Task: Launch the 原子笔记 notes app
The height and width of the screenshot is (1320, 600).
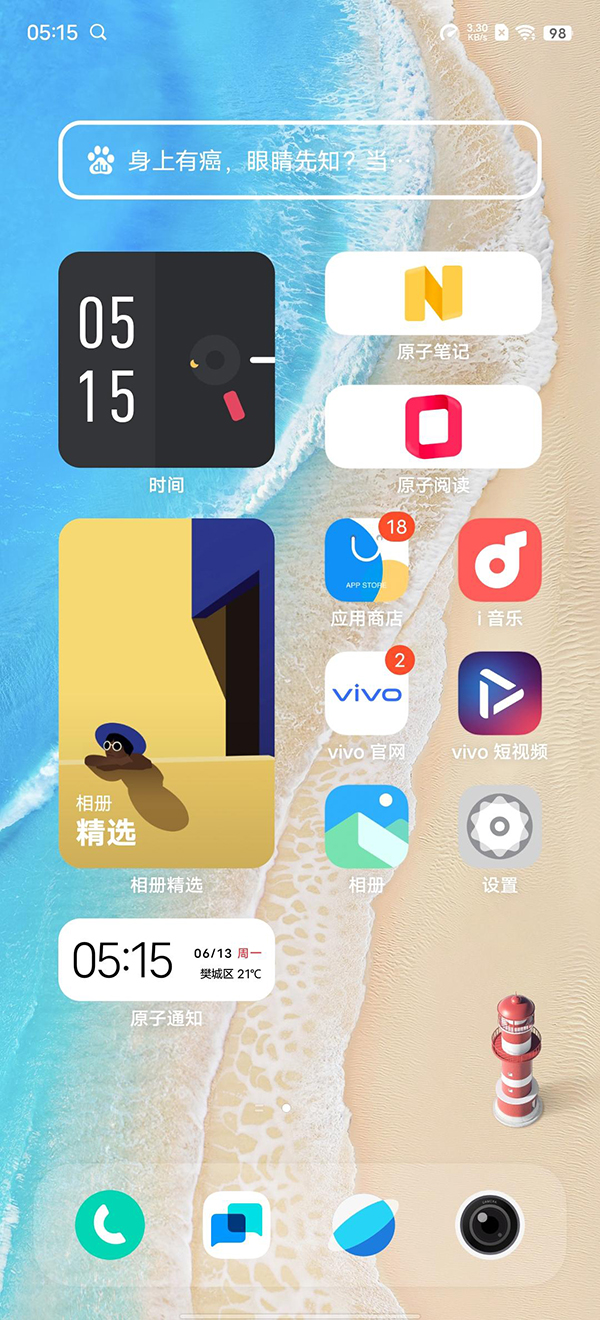Action: (x=432, y=293)
